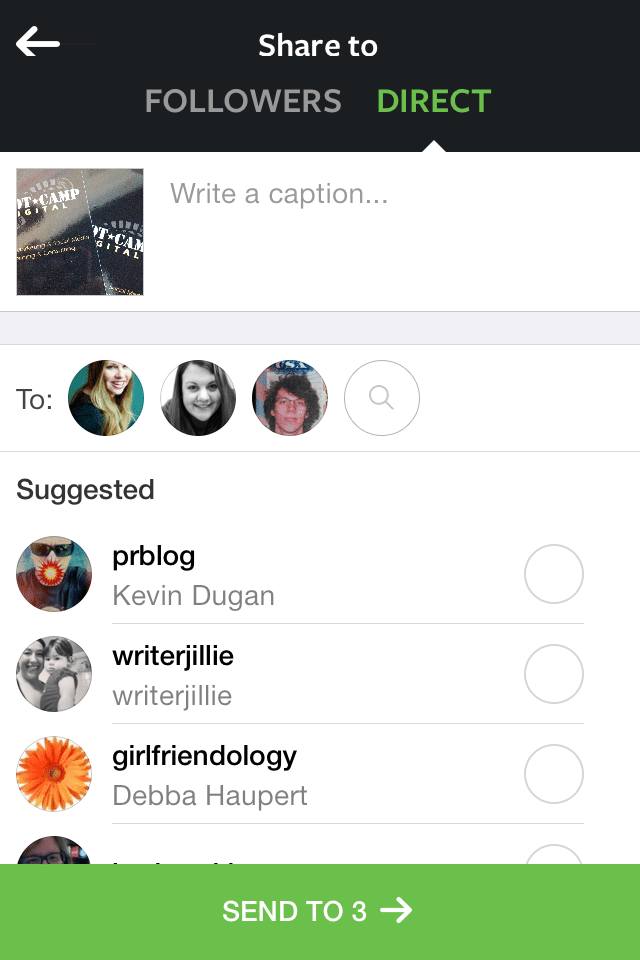Switch to the Direct tab
The image size is (640, 960).
click(x=434, y=101)
